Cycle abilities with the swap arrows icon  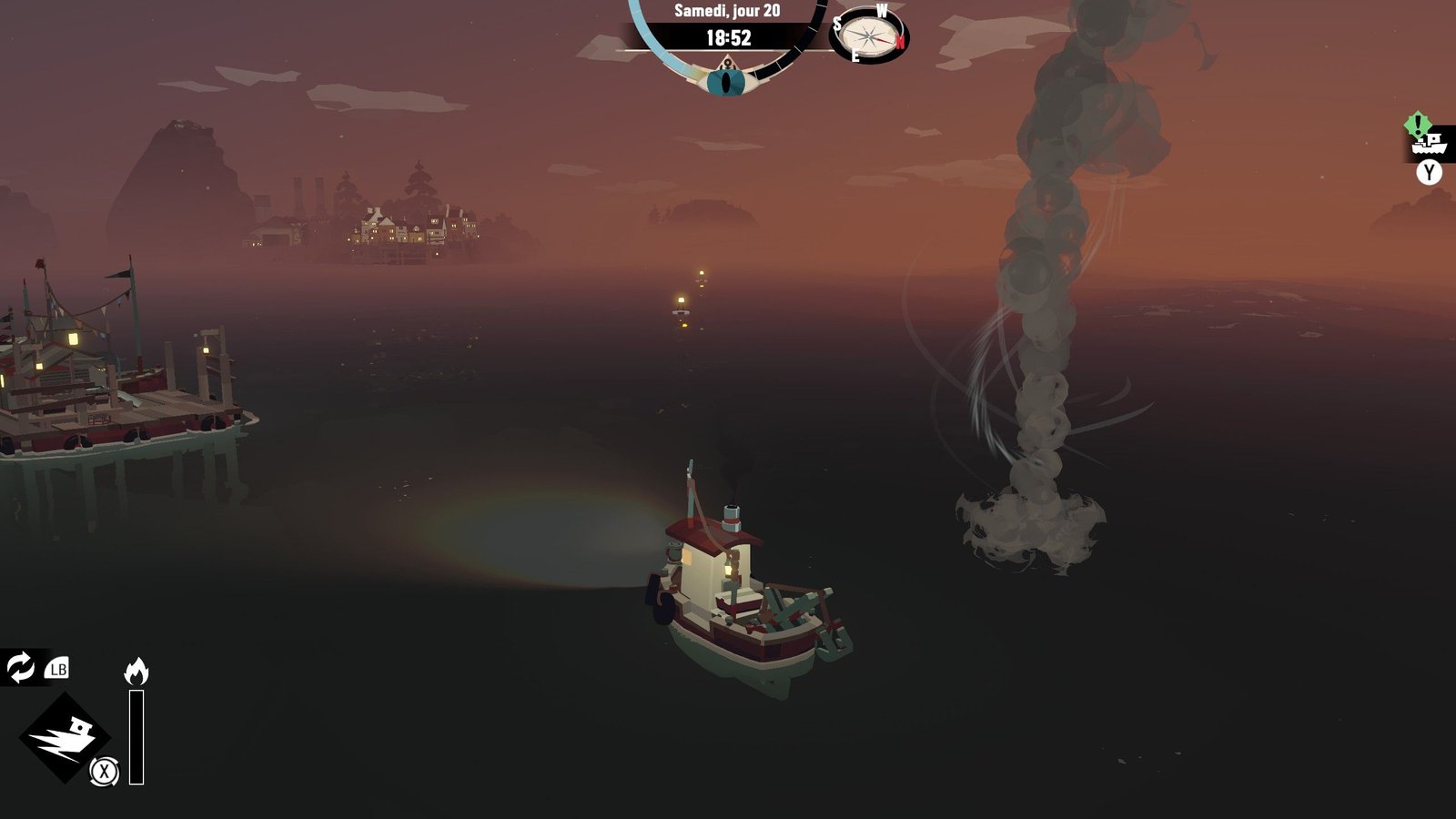pyautogui.click(x=20, y=667)
